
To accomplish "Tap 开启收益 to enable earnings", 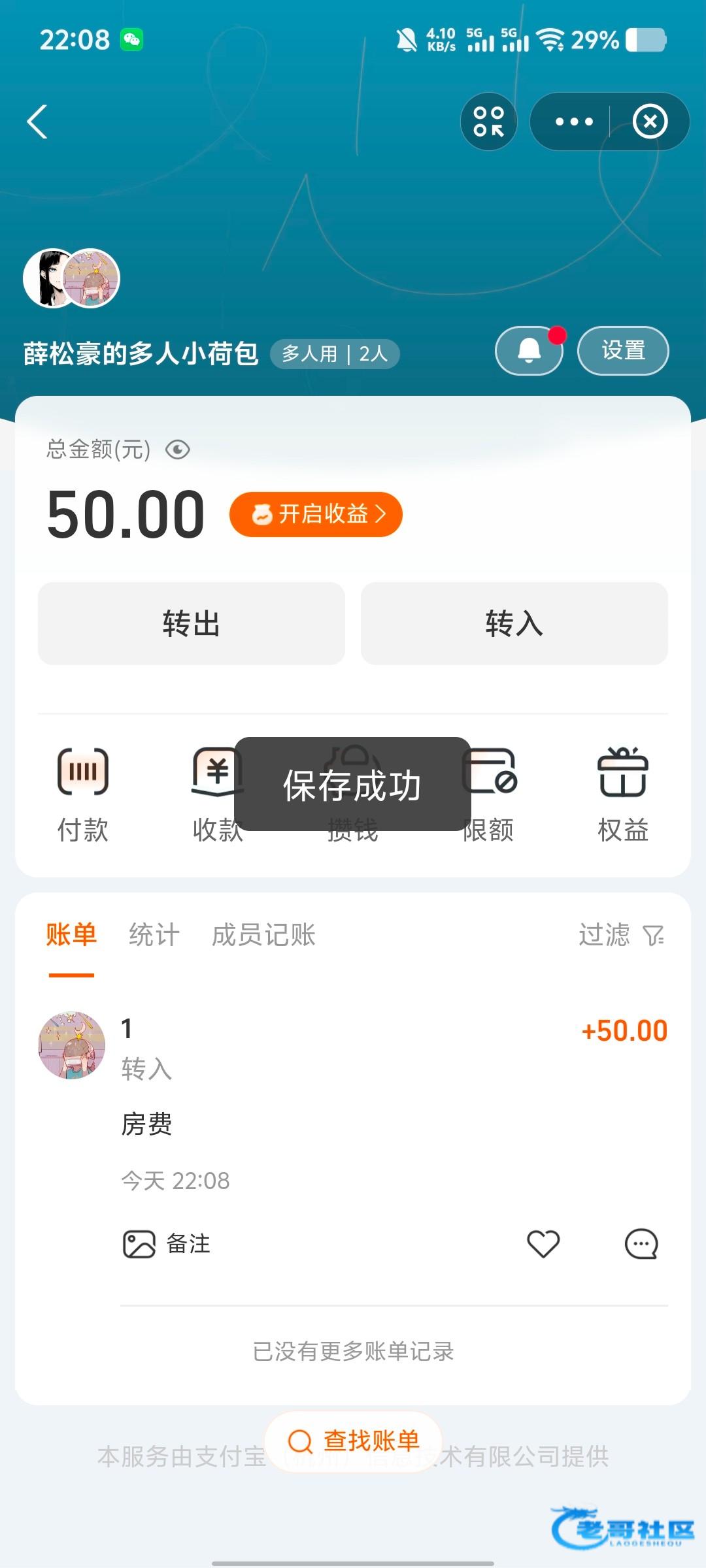I will [x=316, y=514].
